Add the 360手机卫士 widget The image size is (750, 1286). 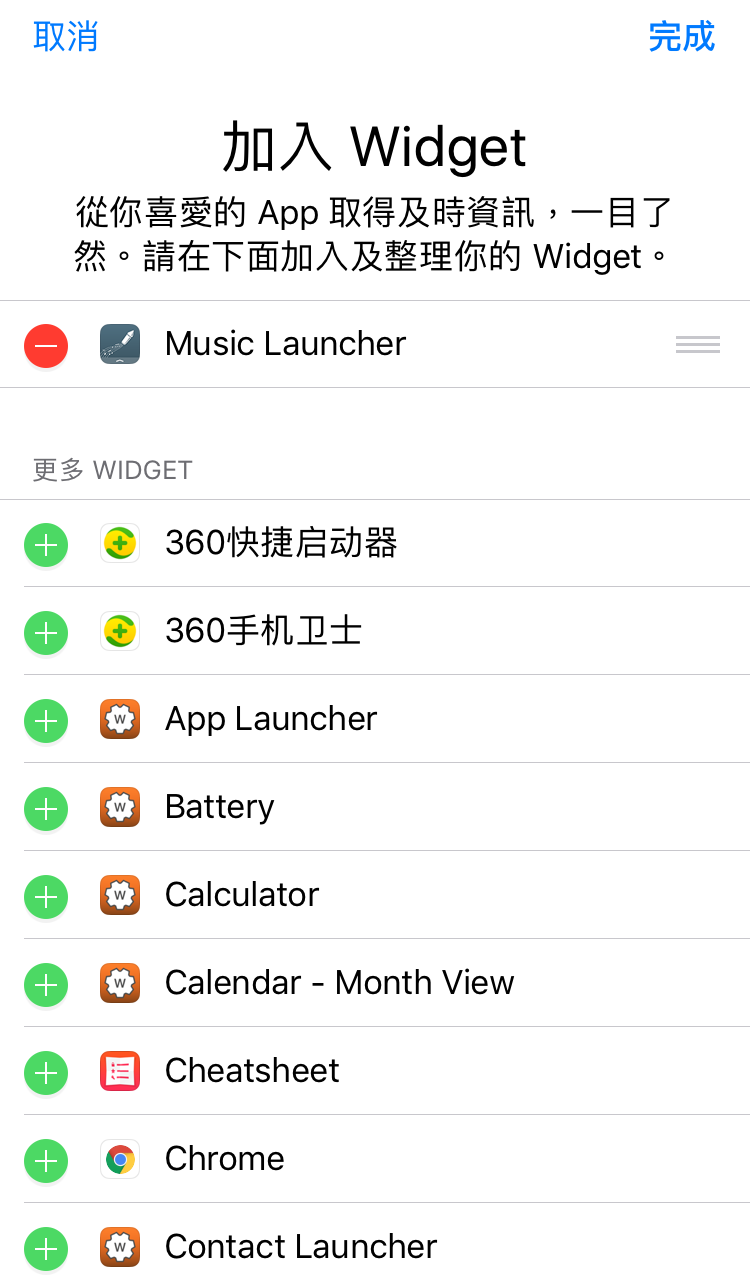[46, 632]
